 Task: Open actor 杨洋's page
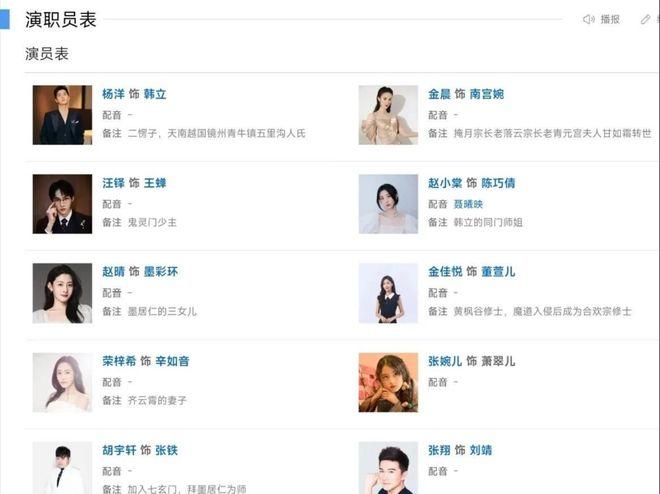coord(114,94)
